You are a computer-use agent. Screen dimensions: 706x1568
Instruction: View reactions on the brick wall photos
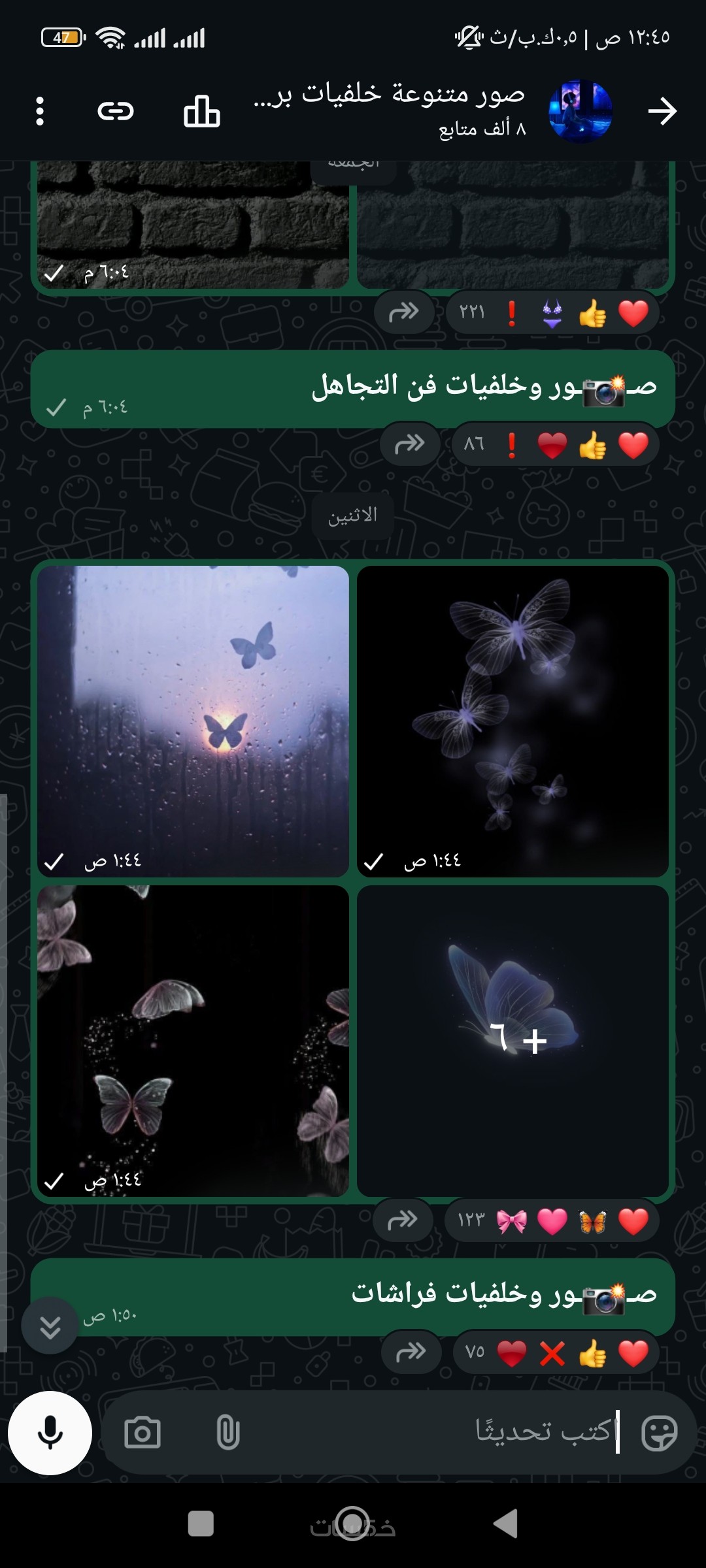click(x=552, y=313)
